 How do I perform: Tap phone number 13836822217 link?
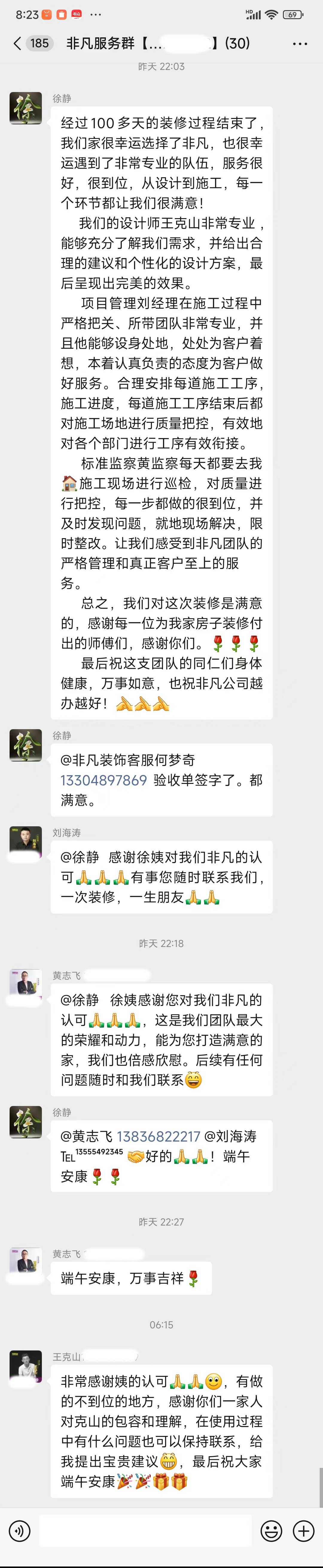[158, 1136]
